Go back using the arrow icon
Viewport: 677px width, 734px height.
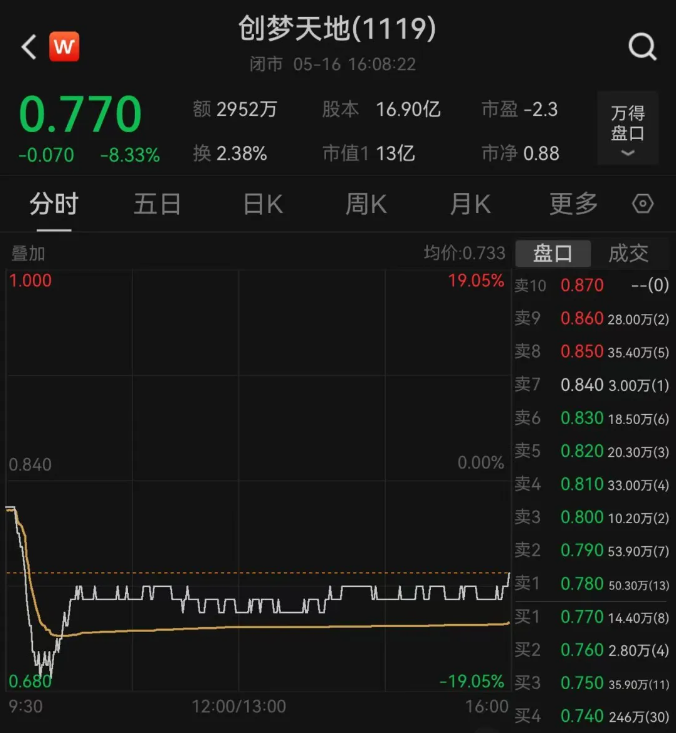(28, 46)
